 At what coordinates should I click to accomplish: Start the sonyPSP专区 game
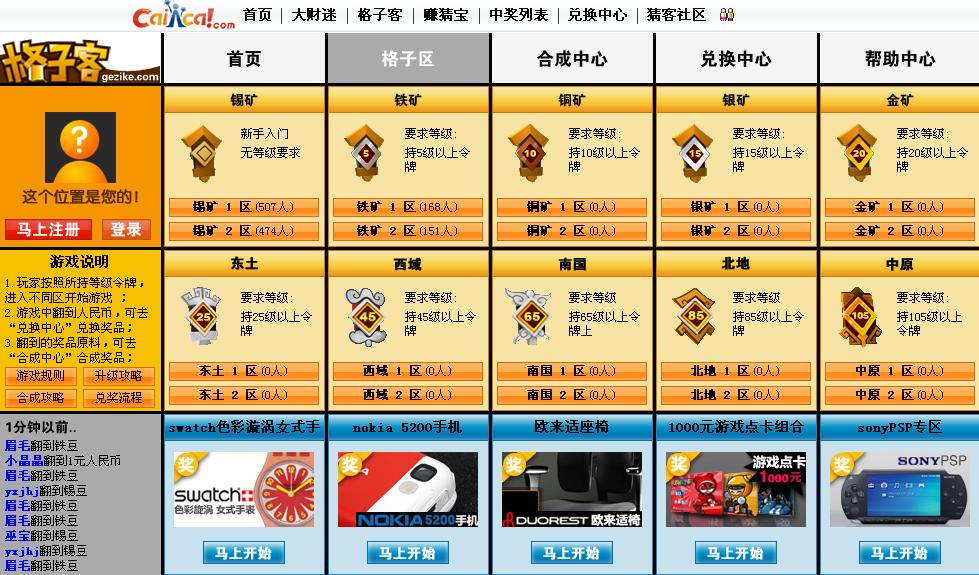899,552
